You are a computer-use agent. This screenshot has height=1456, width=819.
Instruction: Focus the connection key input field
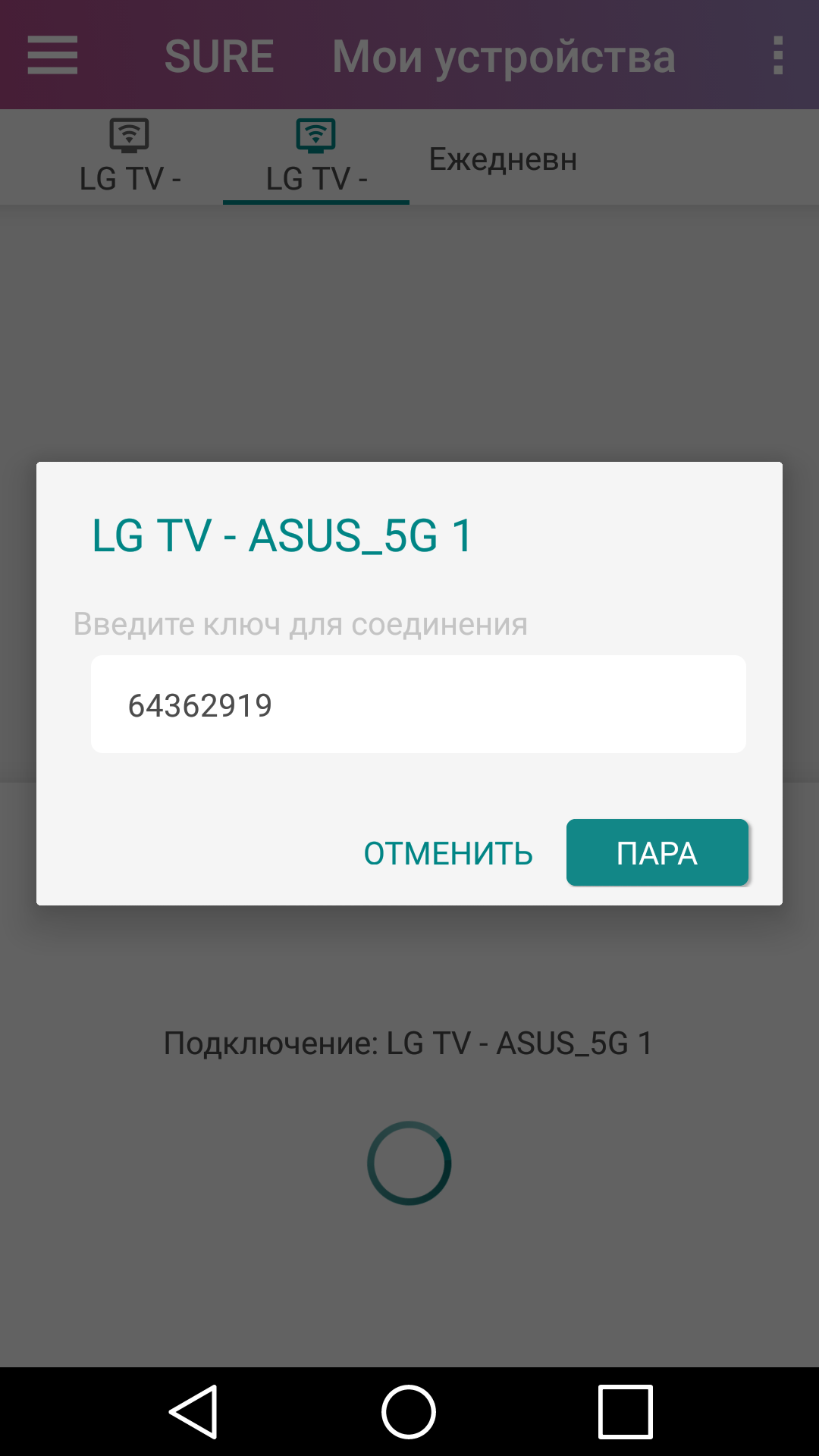pos(418,704)
